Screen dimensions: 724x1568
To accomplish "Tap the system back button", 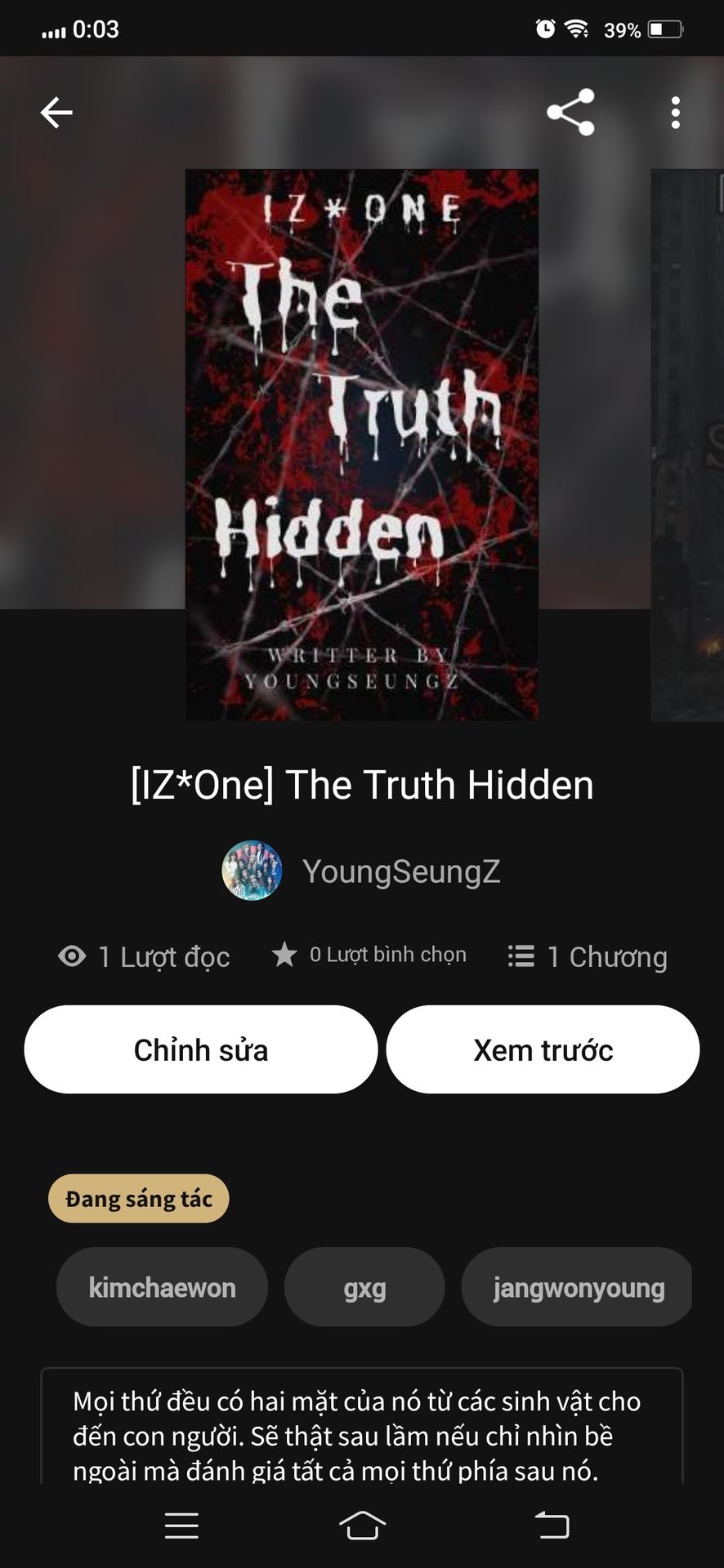I will [552, 1525].
